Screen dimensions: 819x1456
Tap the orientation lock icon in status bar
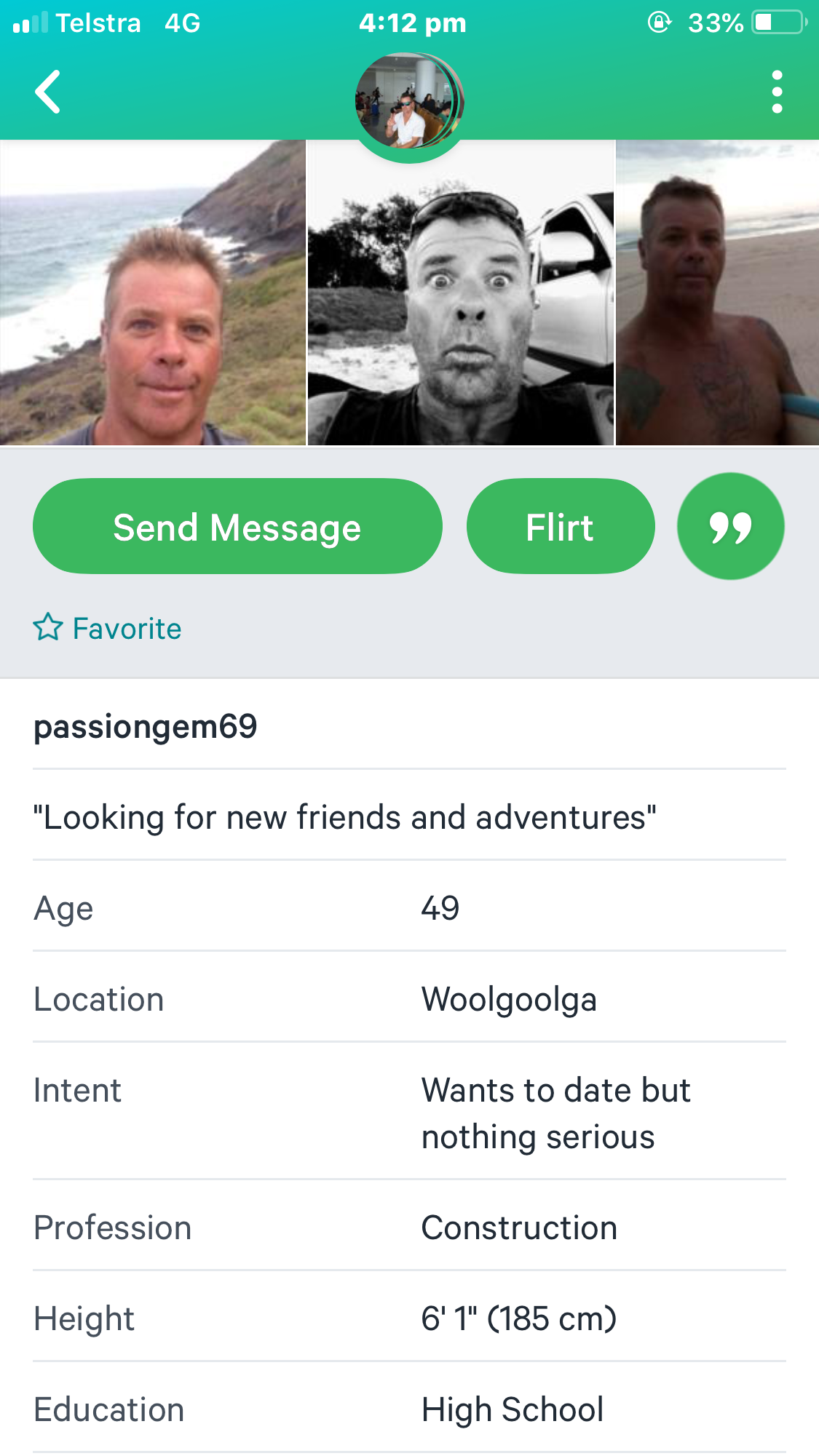661,23
